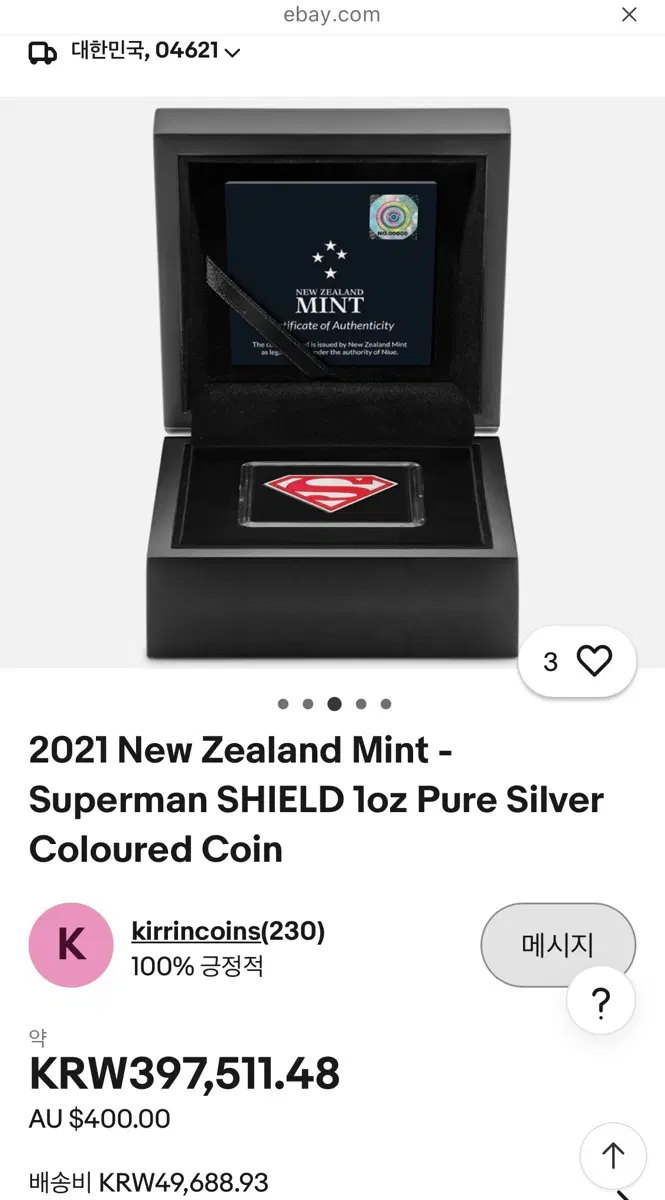Jump back to top with the up arrow
Viewport: 665px width, 1200px height.
pos(613,1156)
